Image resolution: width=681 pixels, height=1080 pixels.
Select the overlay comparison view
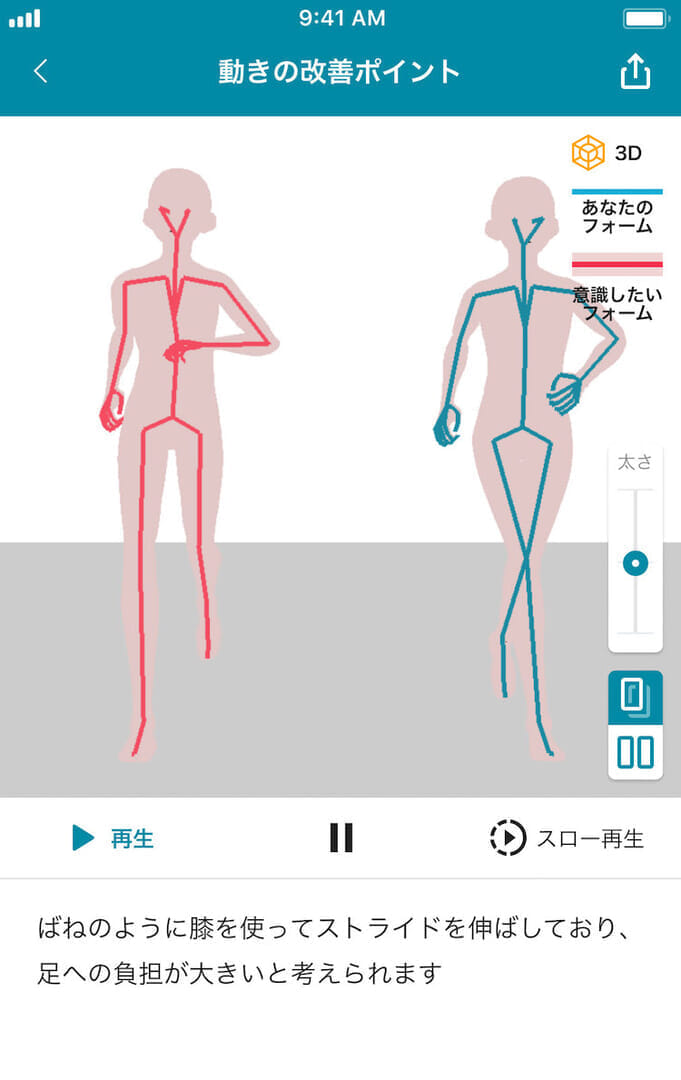click(635, 697)
